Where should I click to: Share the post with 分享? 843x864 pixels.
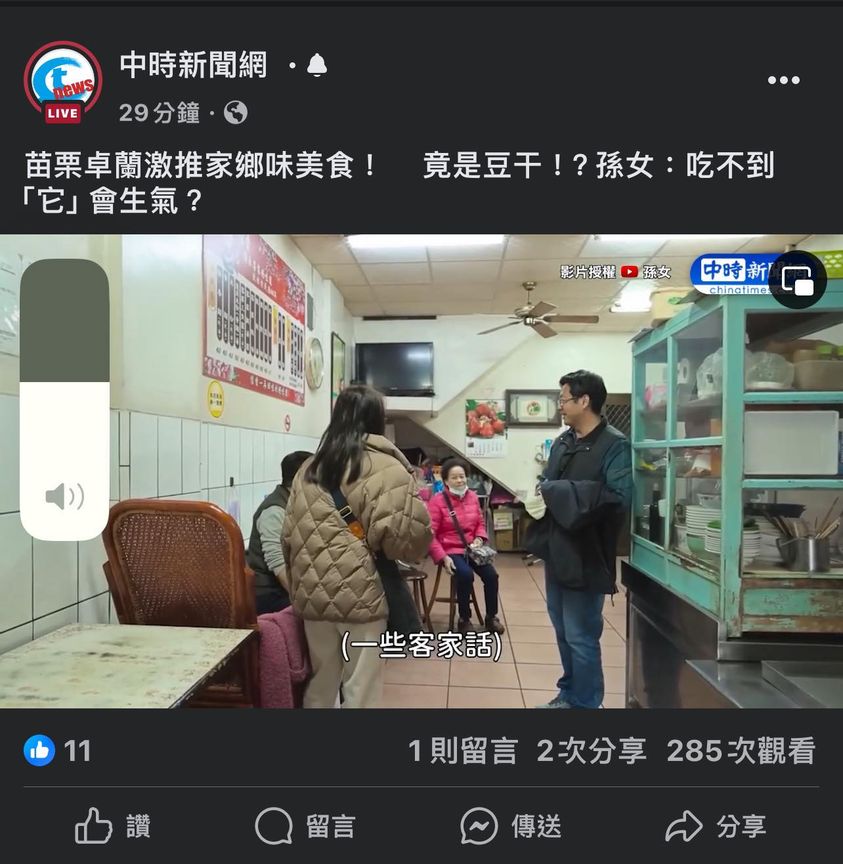[716, 826]
